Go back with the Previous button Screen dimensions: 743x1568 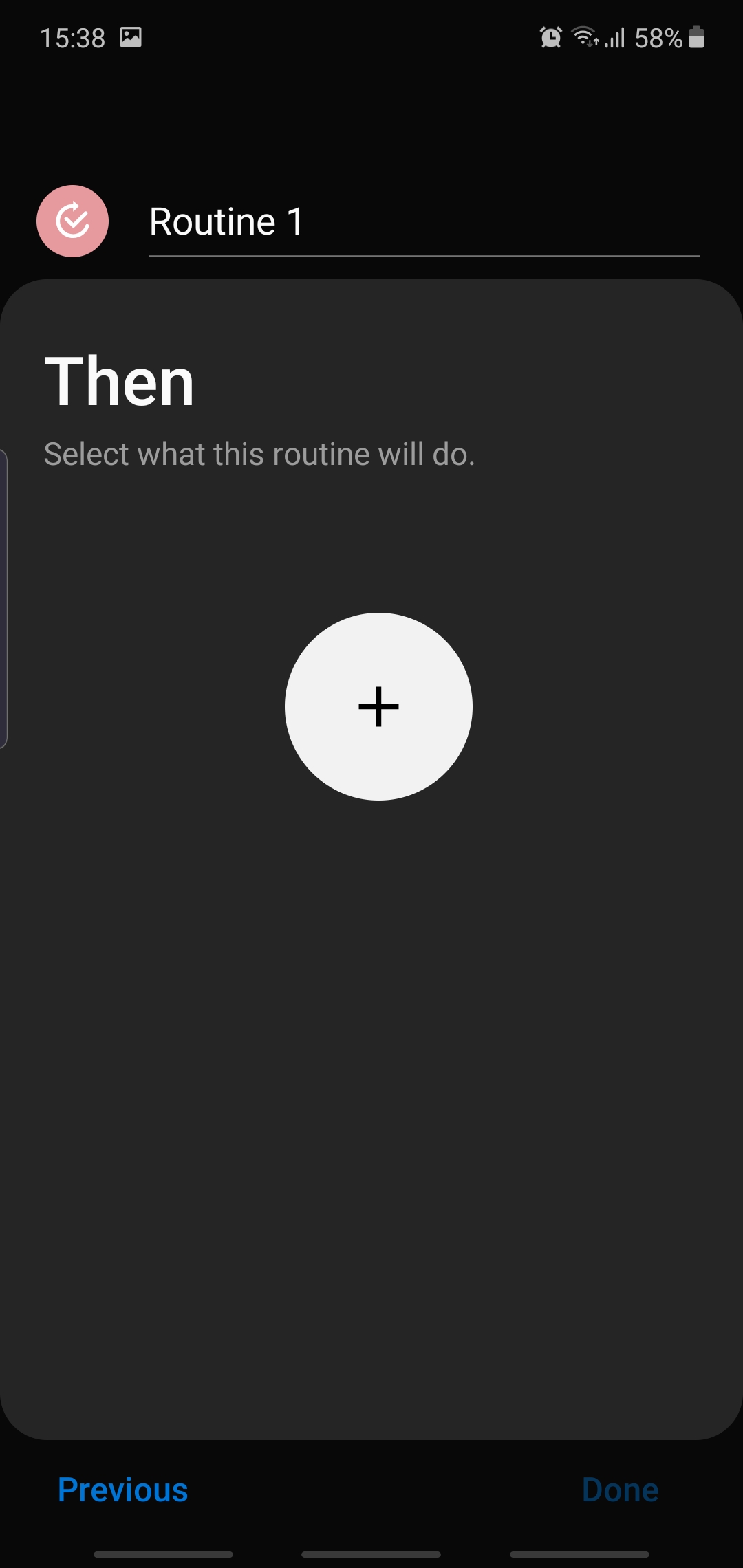pyautogui.click(x=122, y=1490)
